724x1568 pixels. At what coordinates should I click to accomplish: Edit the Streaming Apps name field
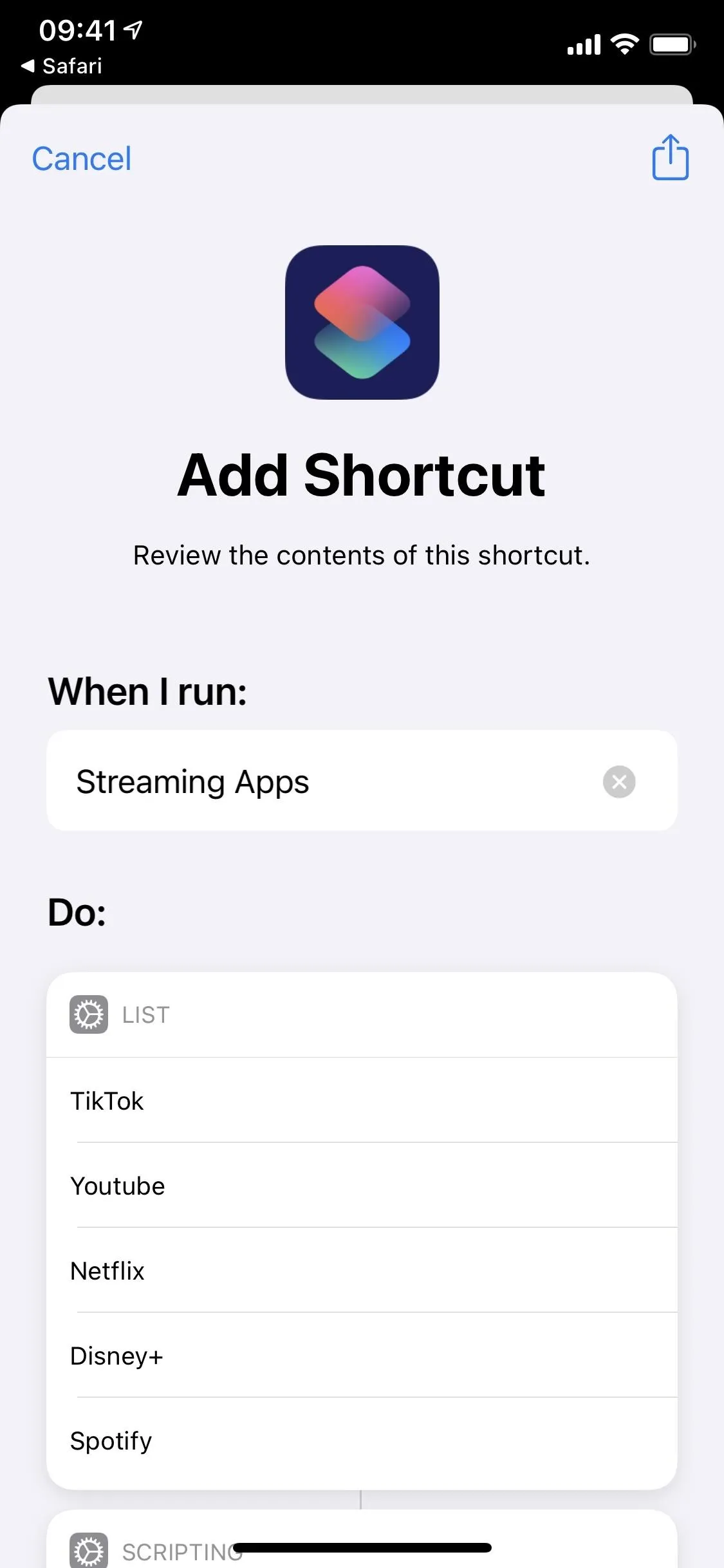(x=362, y=781)
